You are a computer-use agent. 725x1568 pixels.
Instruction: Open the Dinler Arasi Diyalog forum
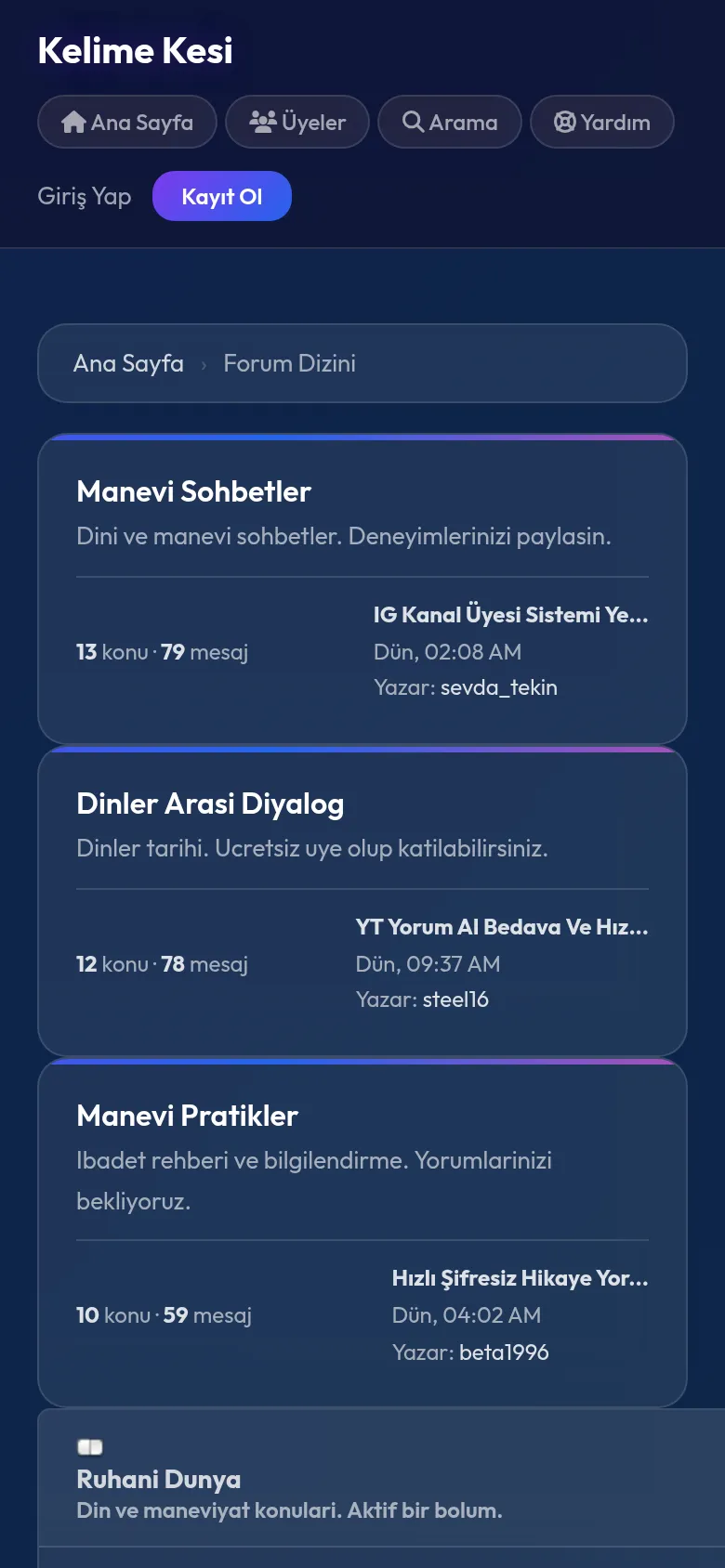click(x=210, y=804)
